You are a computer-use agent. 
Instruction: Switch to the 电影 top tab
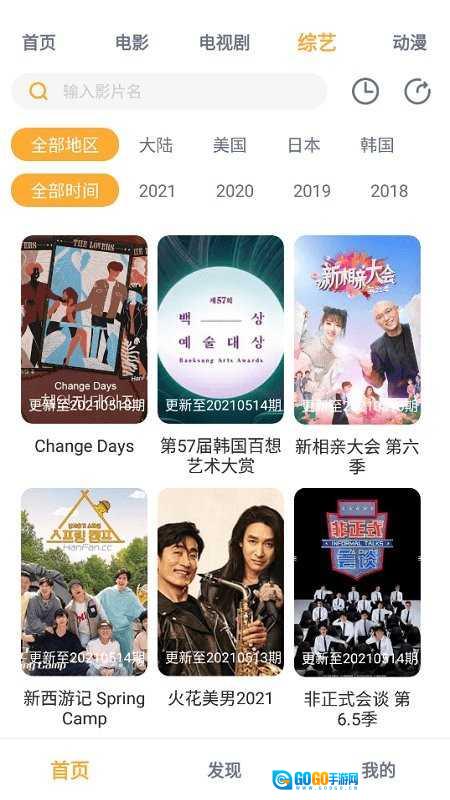[x=132, y=42]
